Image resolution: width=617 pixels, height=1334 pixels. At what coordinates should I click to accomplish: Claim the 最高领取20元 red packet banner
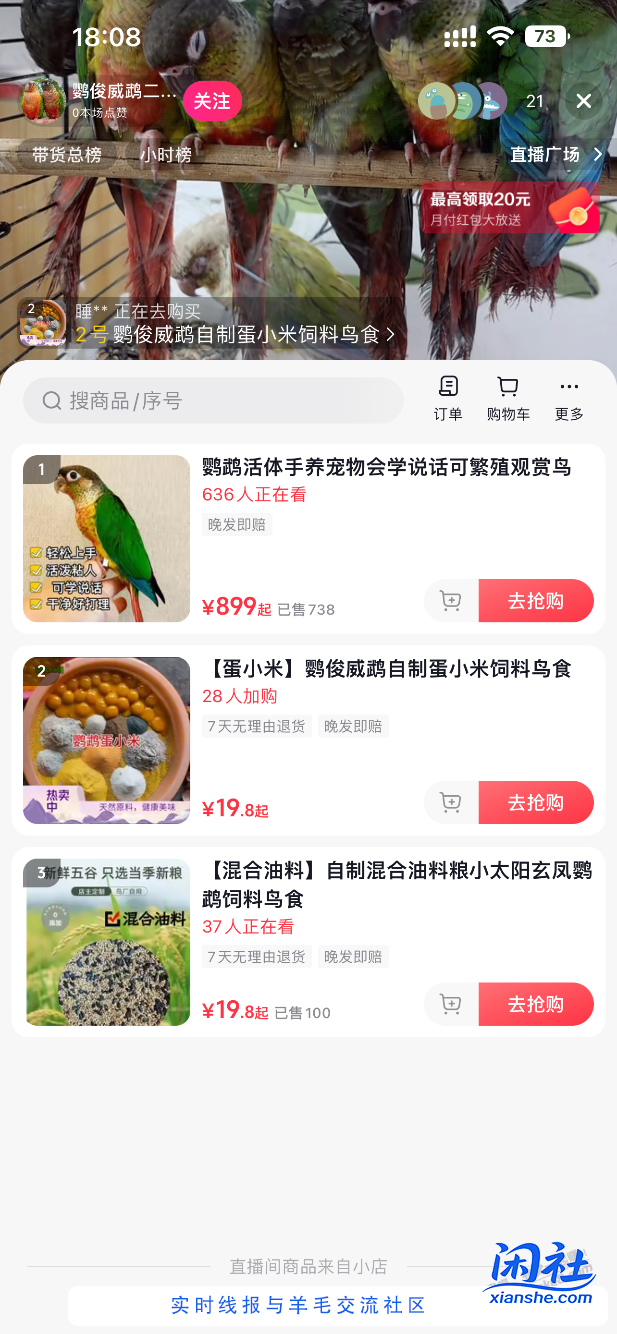(x=511, y=208)
